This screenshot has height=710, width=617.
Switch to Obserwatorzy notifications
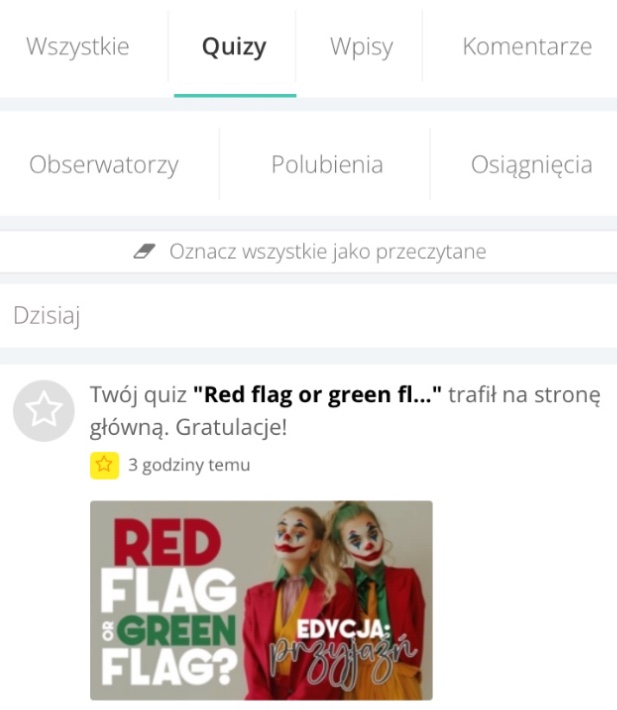click(103, 165)
